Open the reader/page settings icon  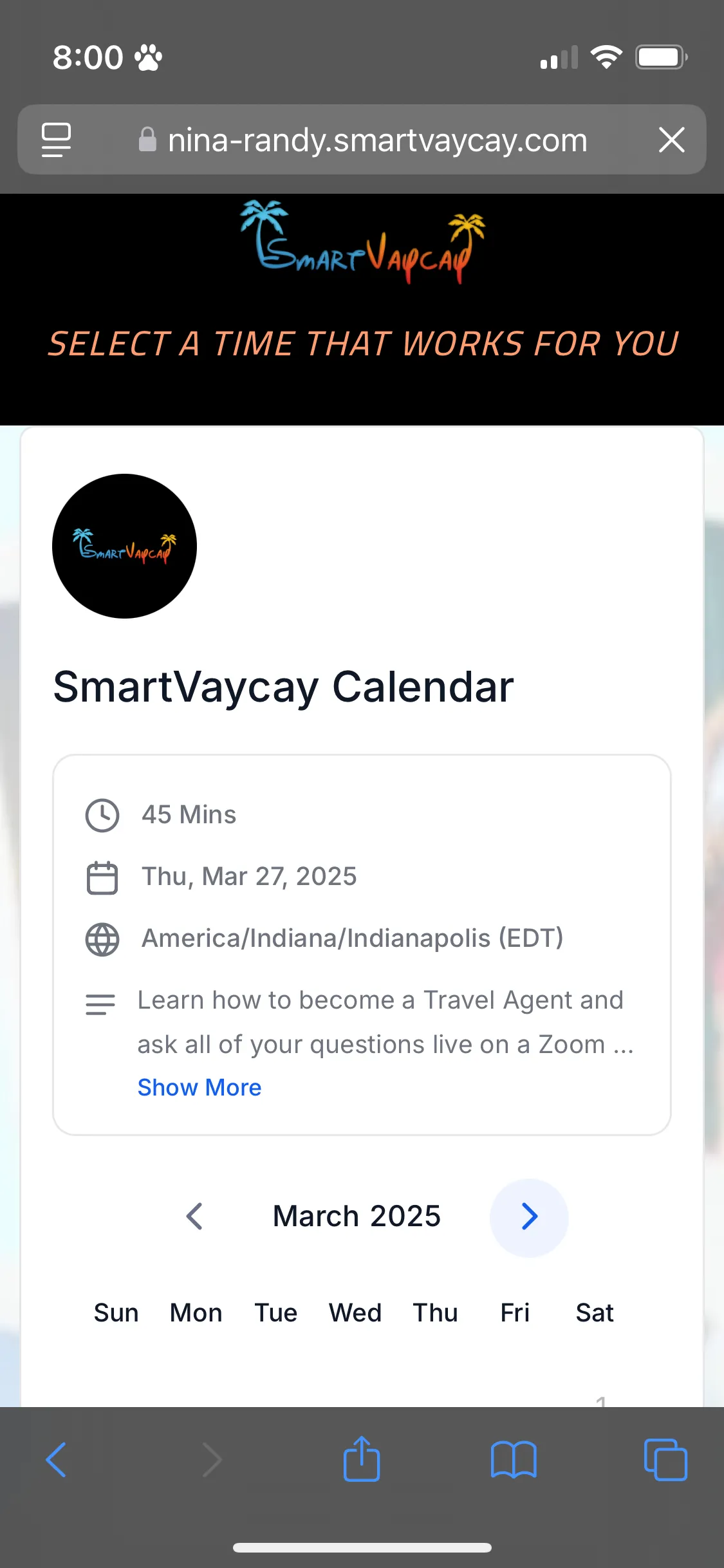click(x=57, y=140)
